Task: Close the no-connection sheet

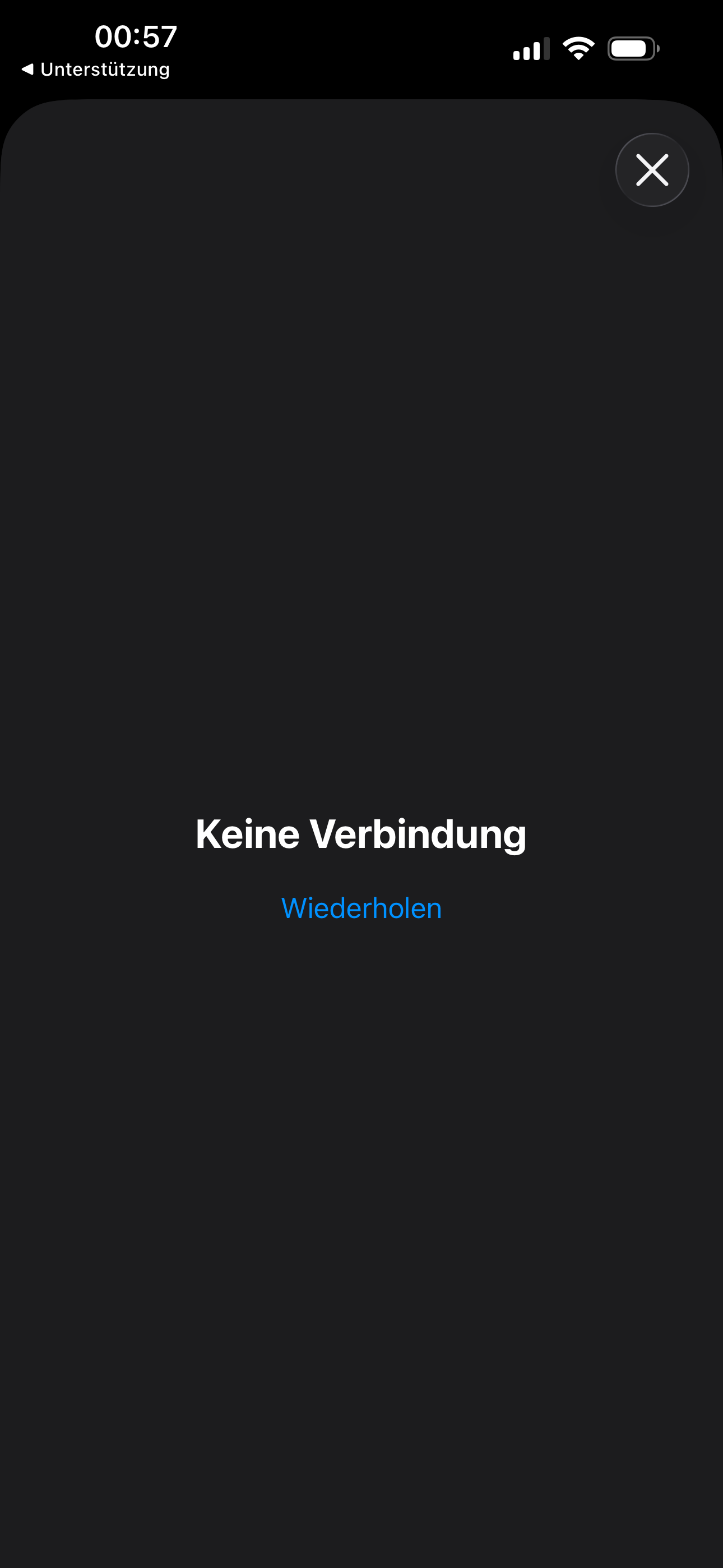Action: click(652, 170)
